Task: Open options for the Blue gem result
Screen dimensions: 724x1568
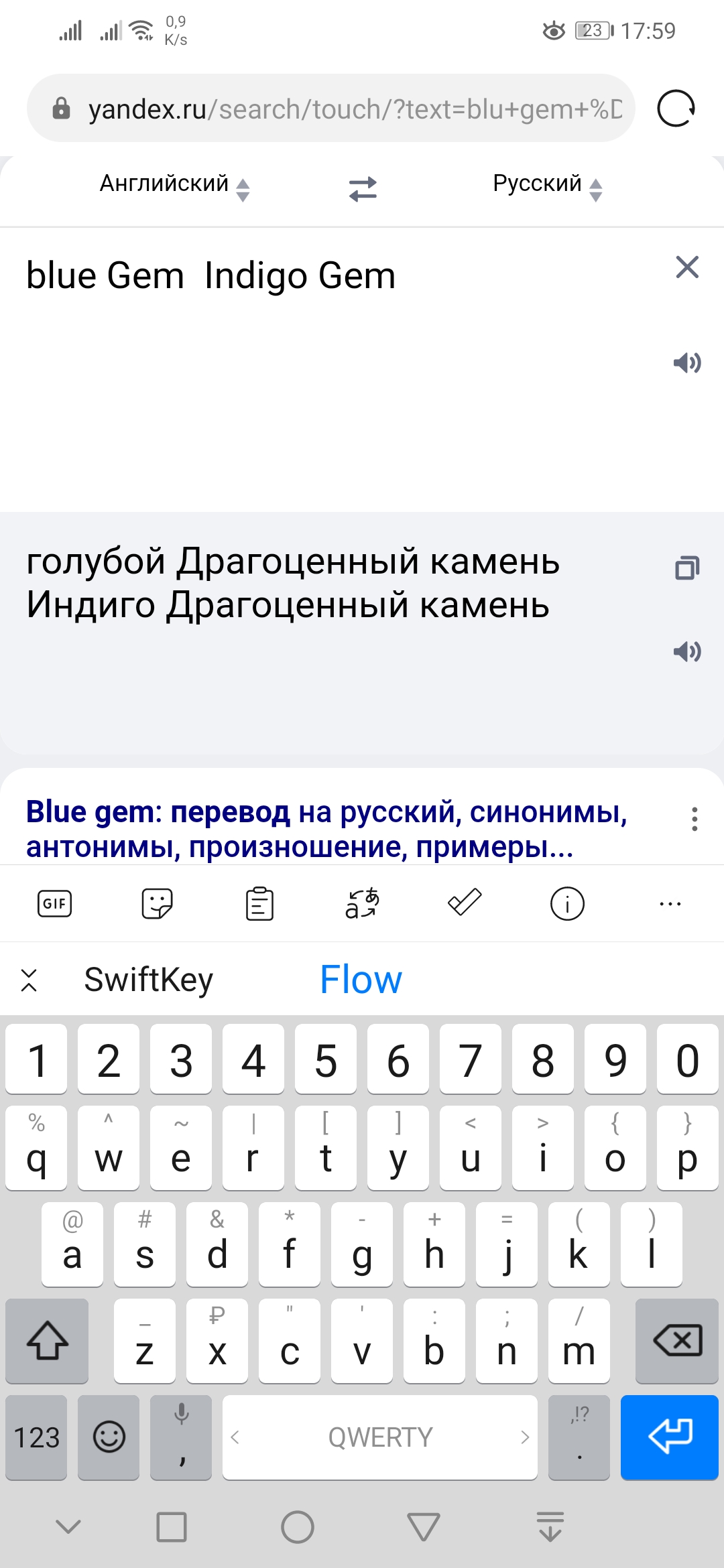Action: click(695, 819)
